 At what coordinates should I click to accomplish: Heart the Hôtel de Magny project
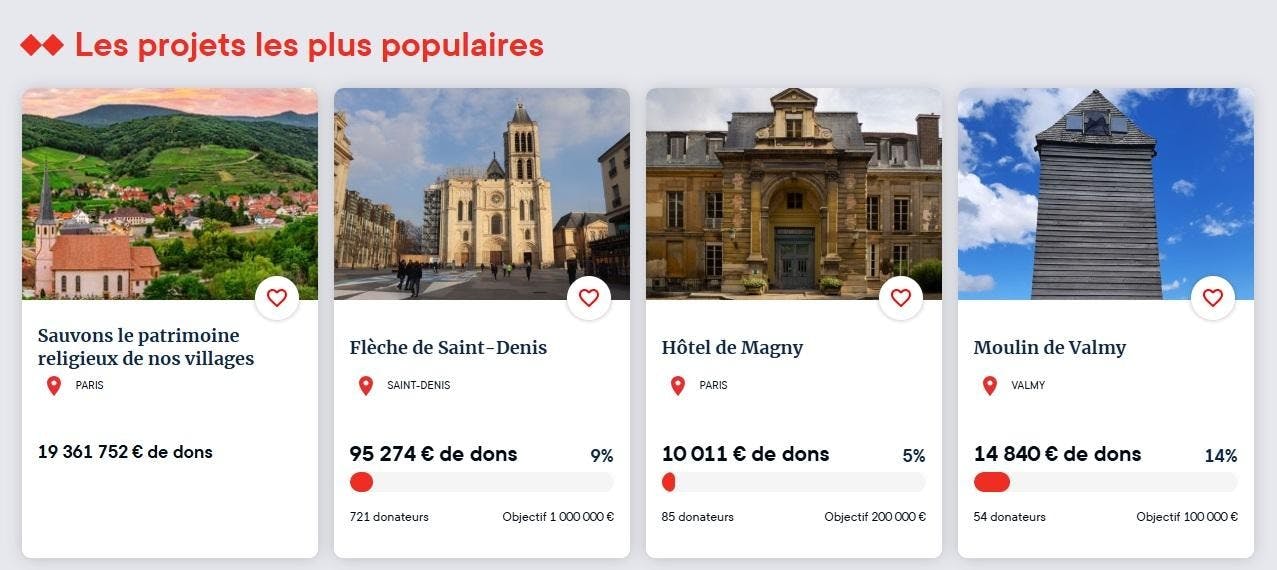coord(901,298)
